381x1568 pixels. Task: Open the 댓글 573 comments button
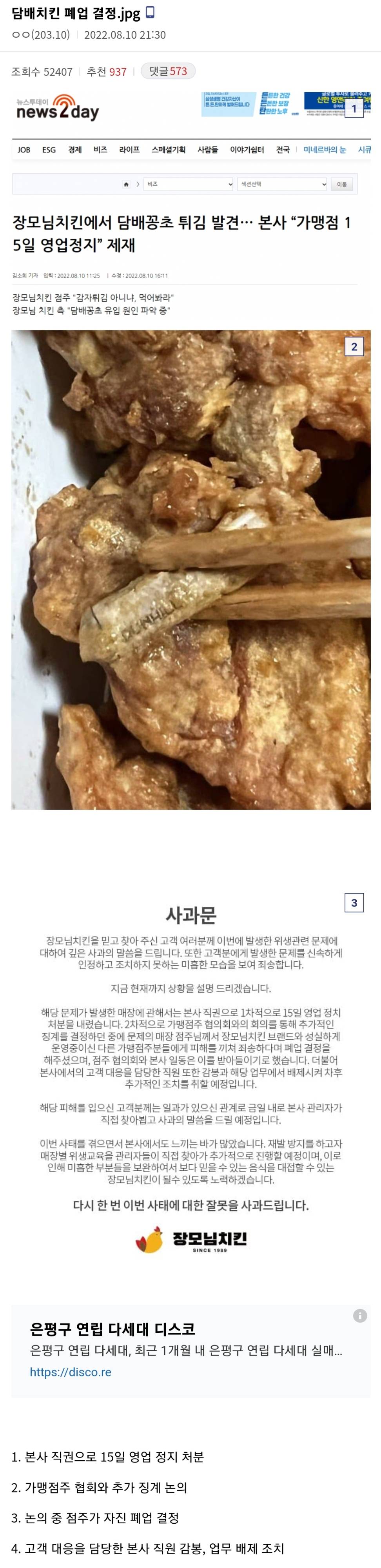click(x=168, y=71)
